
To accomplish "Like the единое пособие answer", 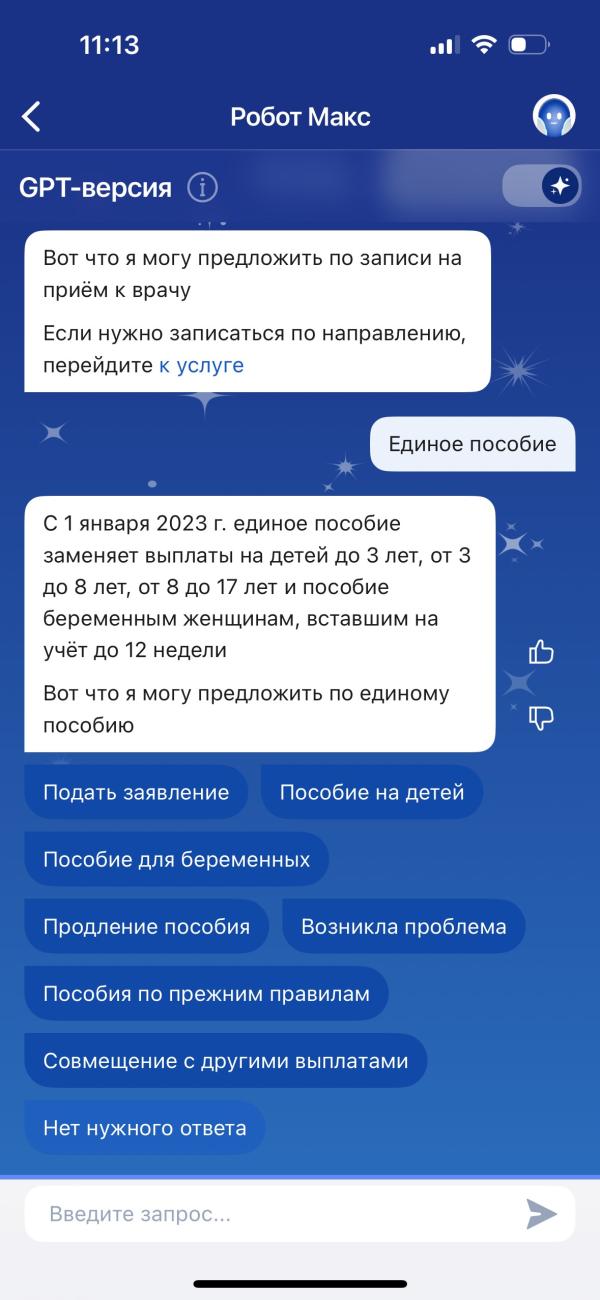I will 541,653.
